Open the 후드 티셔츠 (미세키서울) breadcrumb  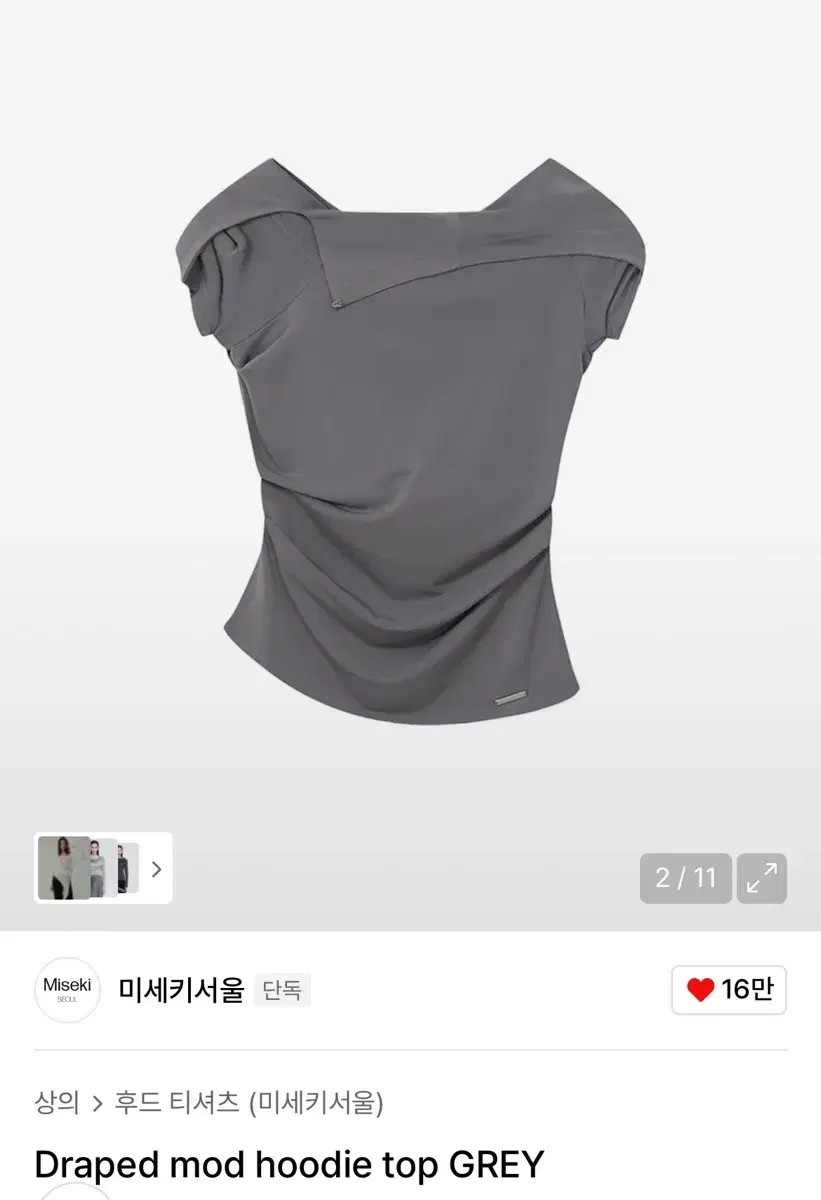(x=248, y=1101)
